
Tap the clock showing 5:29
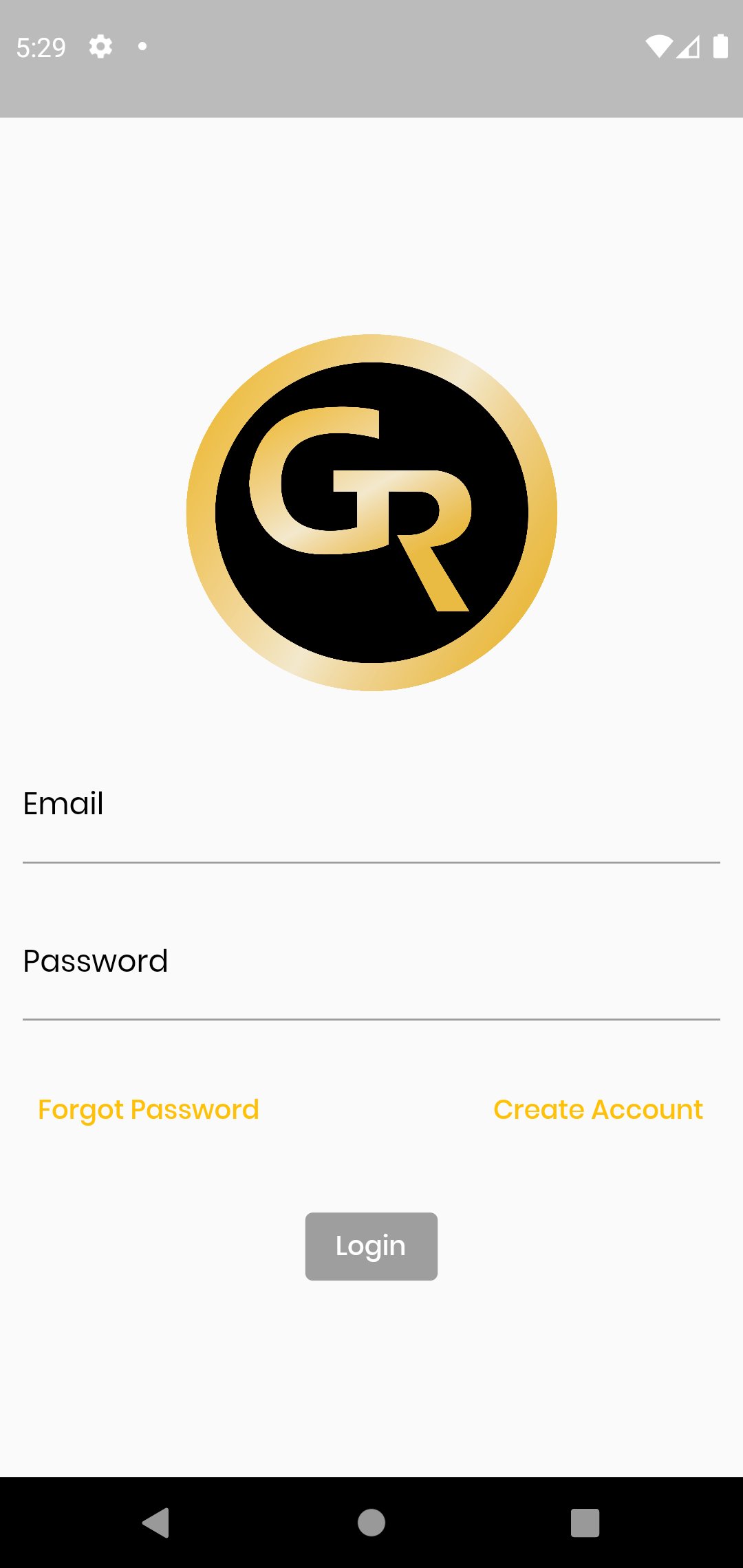coord(43,46)
